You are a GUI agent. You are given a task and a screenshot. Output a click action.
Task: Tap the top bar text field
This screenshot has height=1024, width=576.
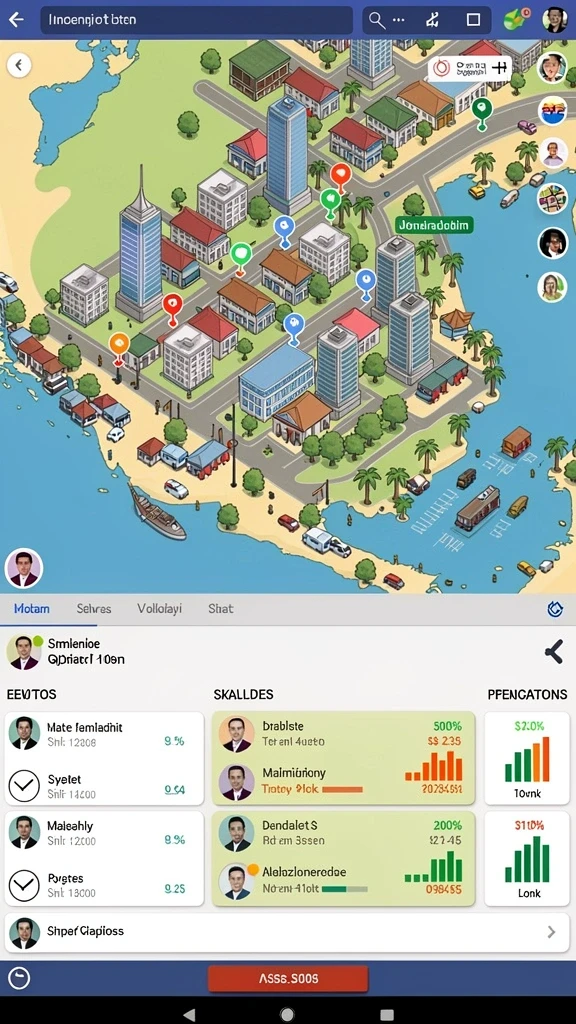point(197,20)
